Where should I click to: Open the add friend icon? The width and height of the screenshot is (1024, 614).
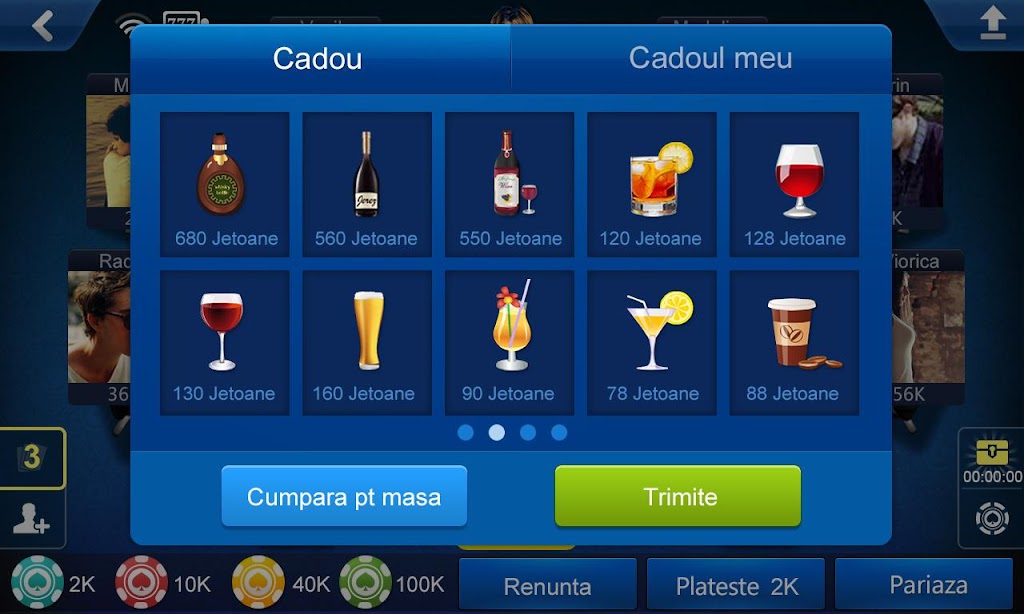[31, 519]
